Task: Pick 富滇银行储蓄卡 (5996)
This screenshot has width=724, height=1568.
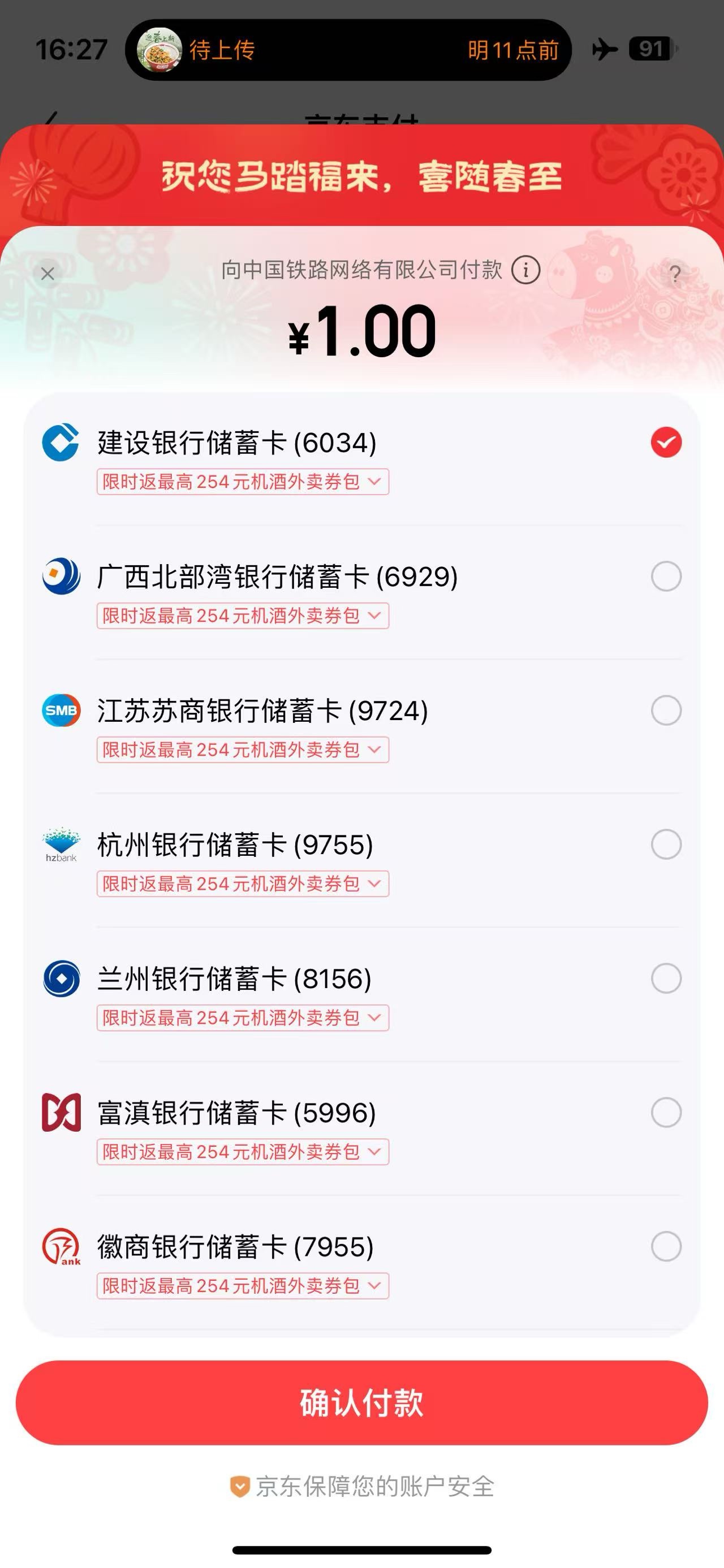Action: click(666, 1113)
